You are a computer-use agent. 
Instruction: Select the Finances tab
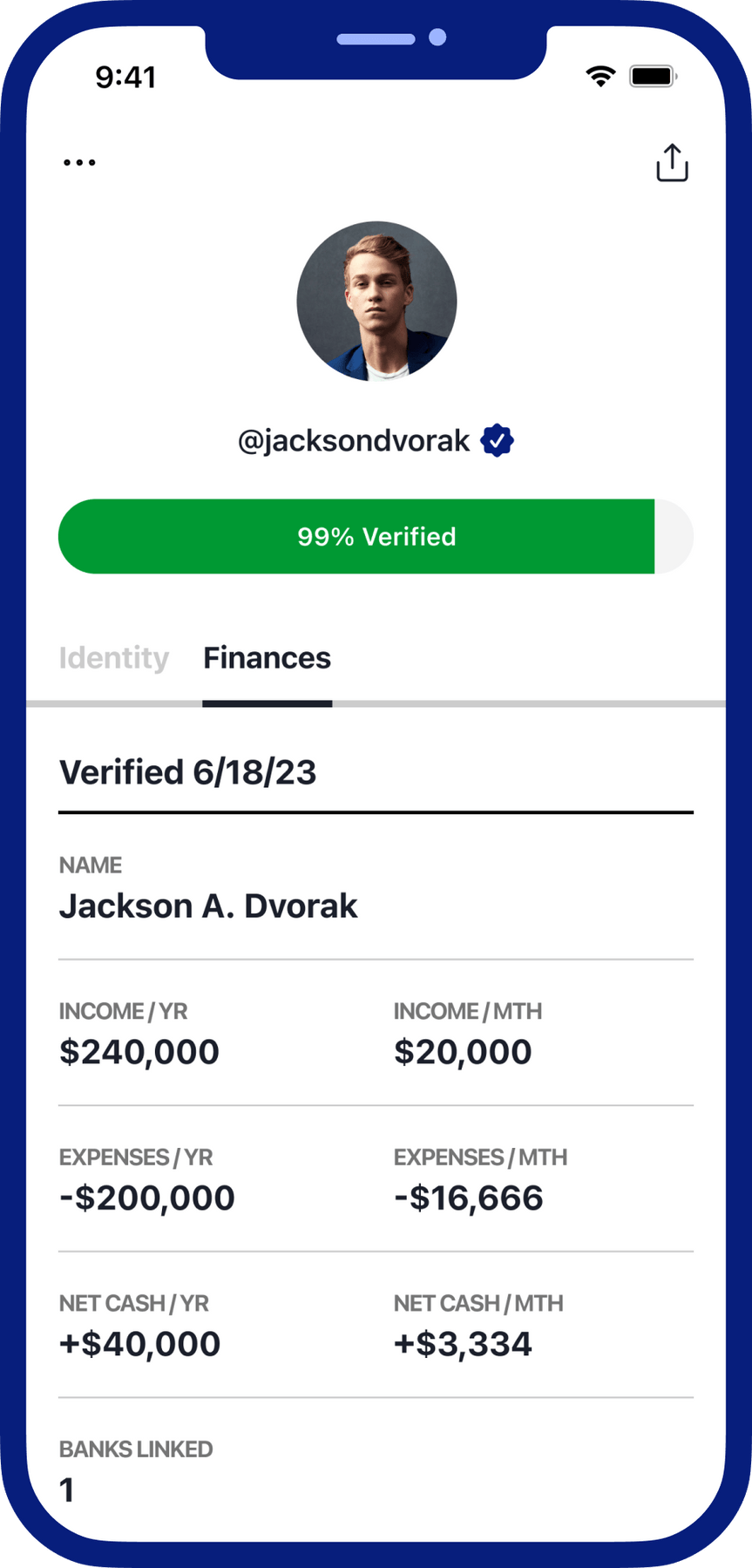267,658
